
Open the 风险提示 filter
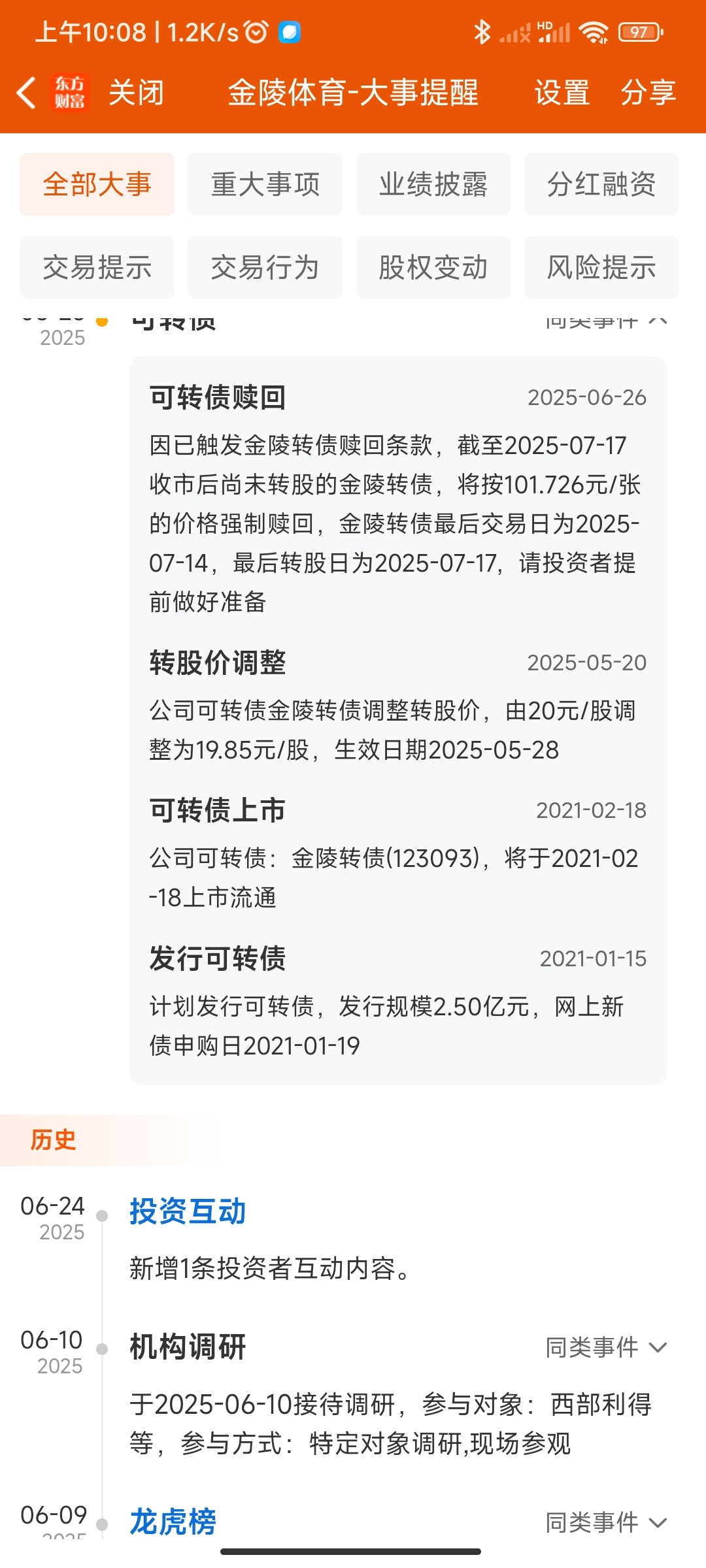click(x=601, y=267)
